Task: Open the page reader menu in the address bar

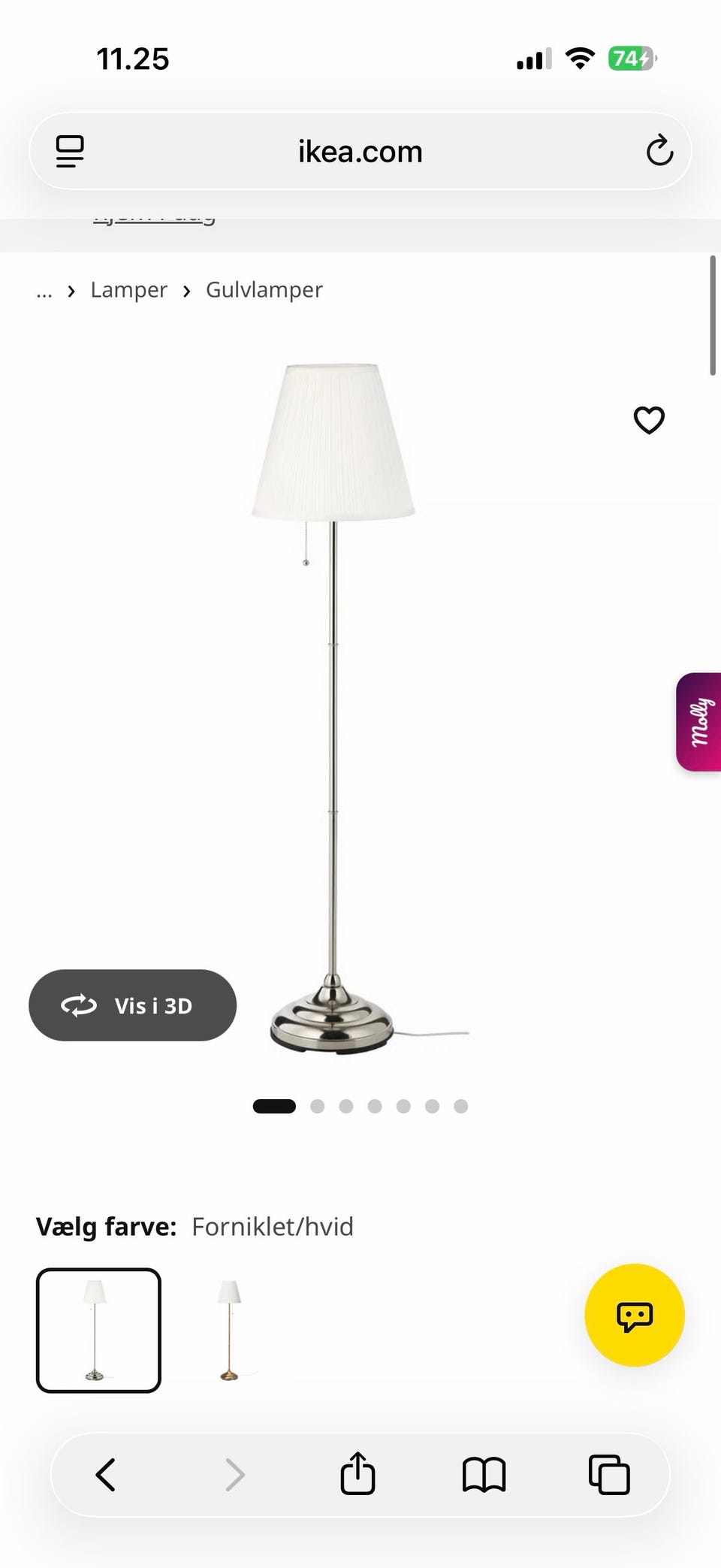Action: (70, 151)
